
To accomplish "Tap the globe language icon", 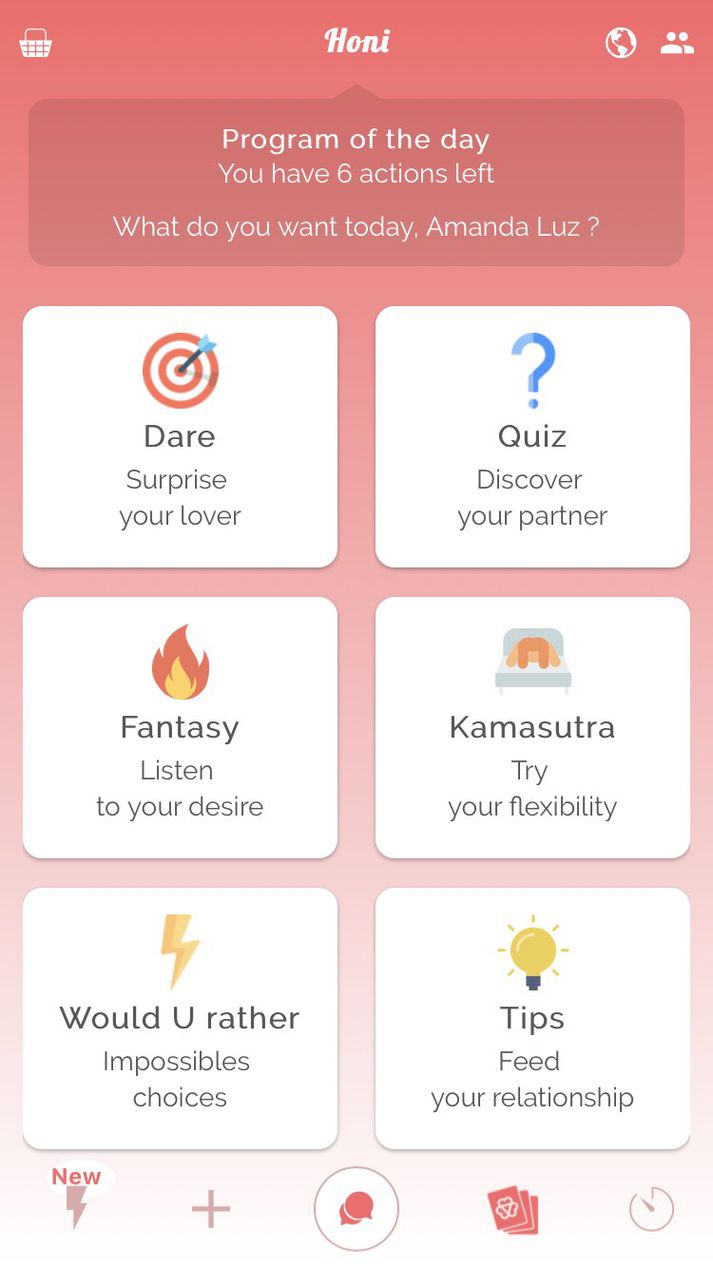I will [621, 43].
